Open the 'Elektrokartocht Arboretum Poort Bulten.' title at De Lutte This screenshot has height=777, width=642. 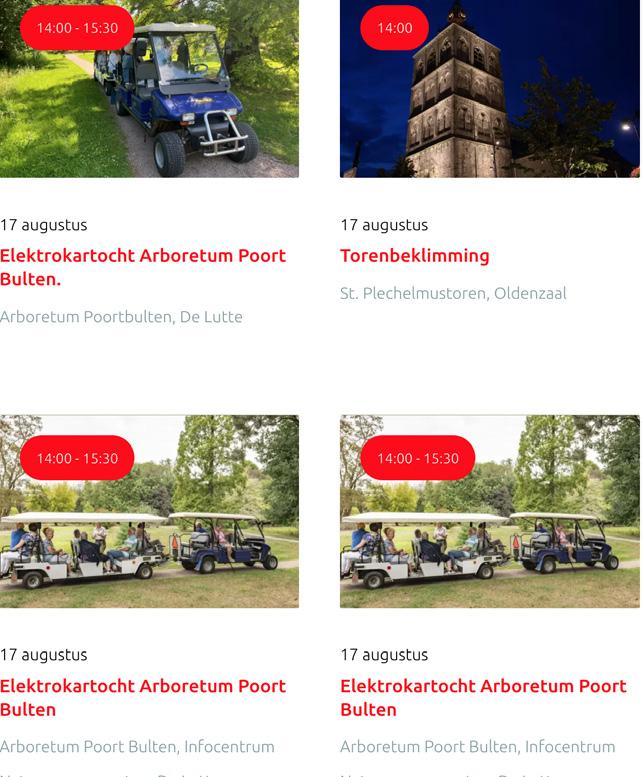143,266
